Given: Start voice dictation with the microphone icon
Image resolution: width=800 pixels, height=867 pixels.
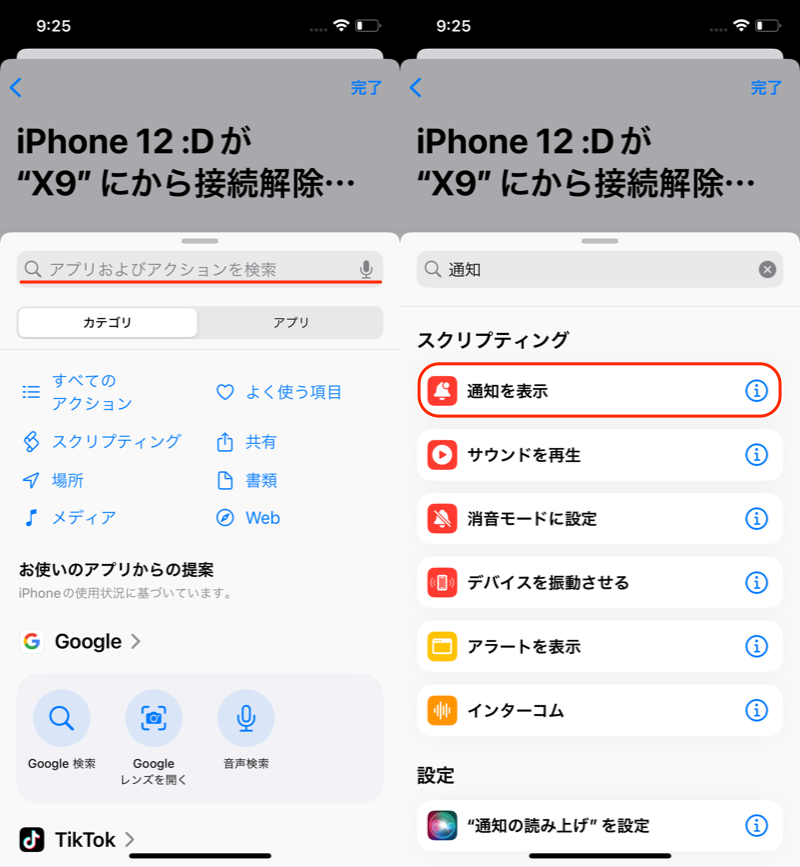Looking at the screenshot, I should coord(366,269).
